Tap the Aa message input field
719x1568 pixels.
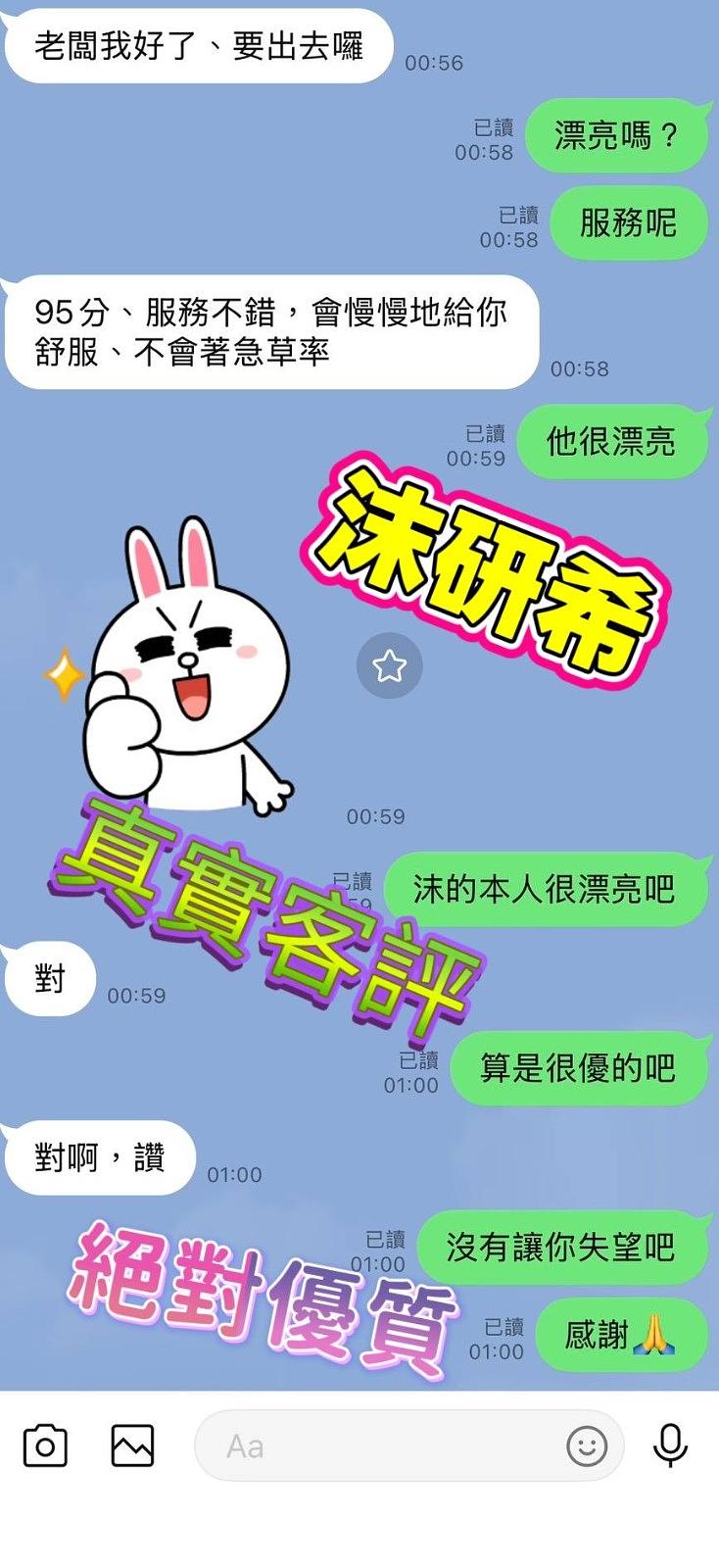click(x=382, y=1446)
